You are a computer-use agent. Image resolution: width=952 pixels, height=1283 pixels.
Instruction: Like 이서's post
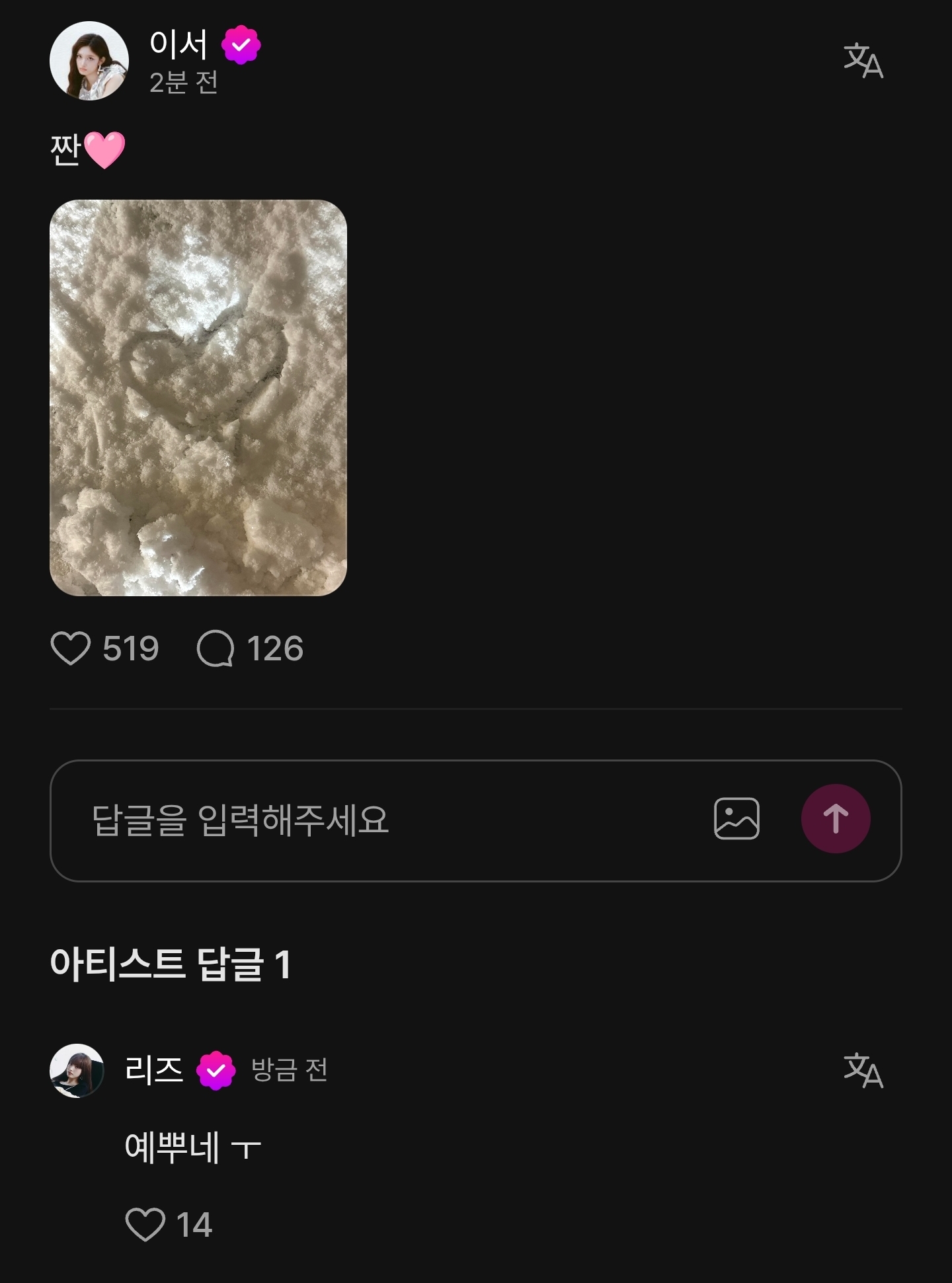click(71, 648)
